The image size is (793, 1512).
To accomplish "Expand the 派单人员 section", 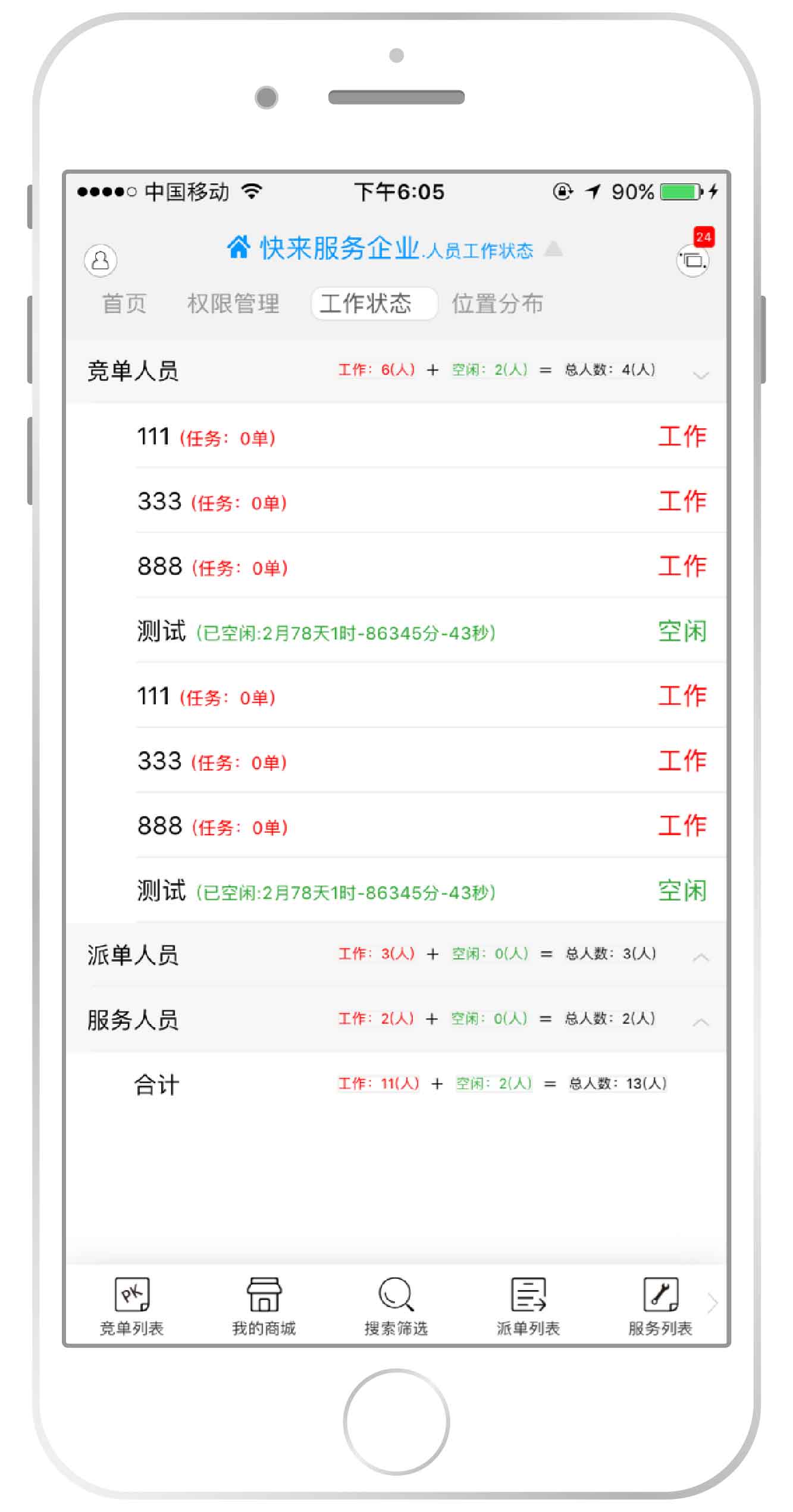I will point(701,957).
